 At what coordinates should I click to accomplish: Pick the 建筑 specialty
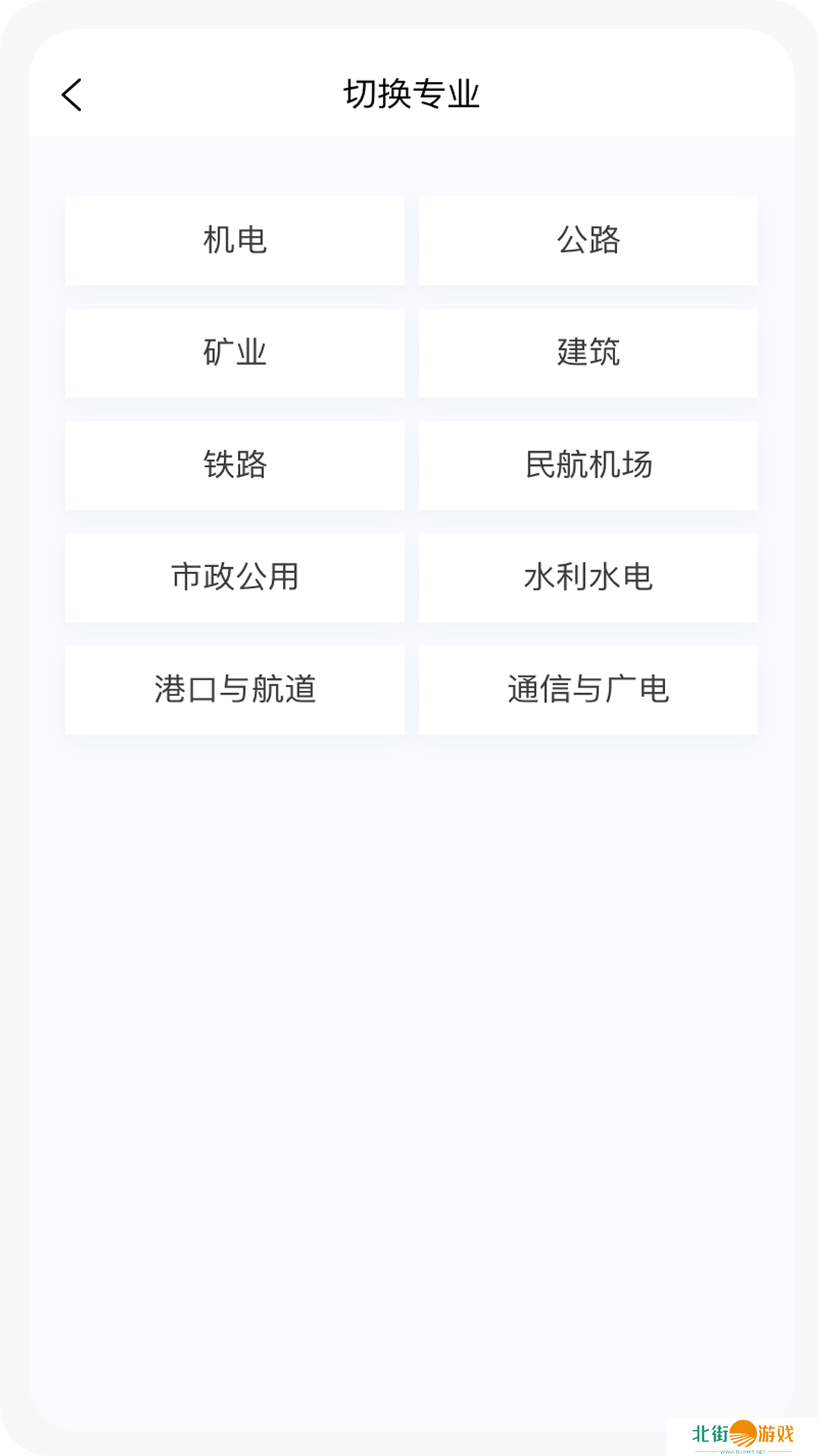[588, 353]
